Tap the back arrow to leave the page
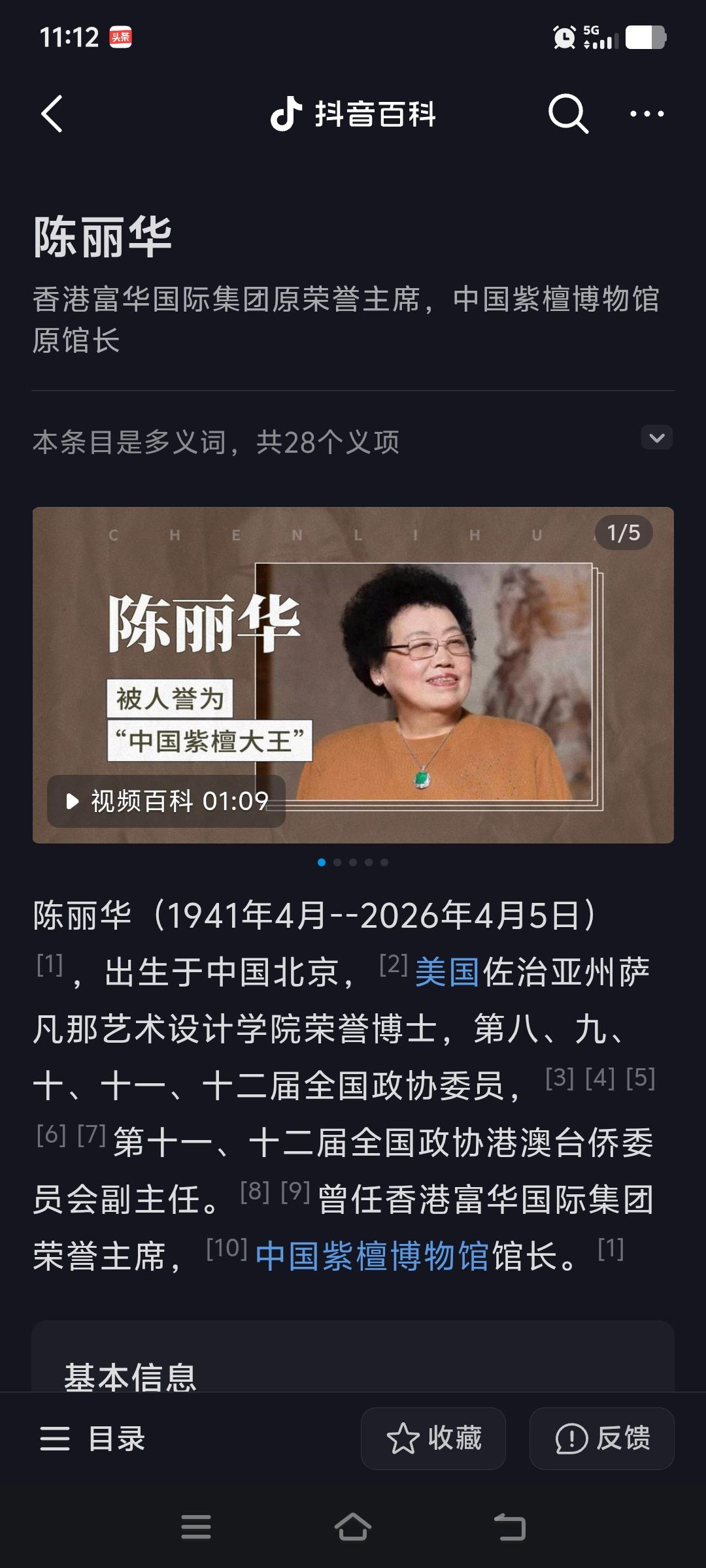The height and width of the screenshot is (1568, 706). 51,114
